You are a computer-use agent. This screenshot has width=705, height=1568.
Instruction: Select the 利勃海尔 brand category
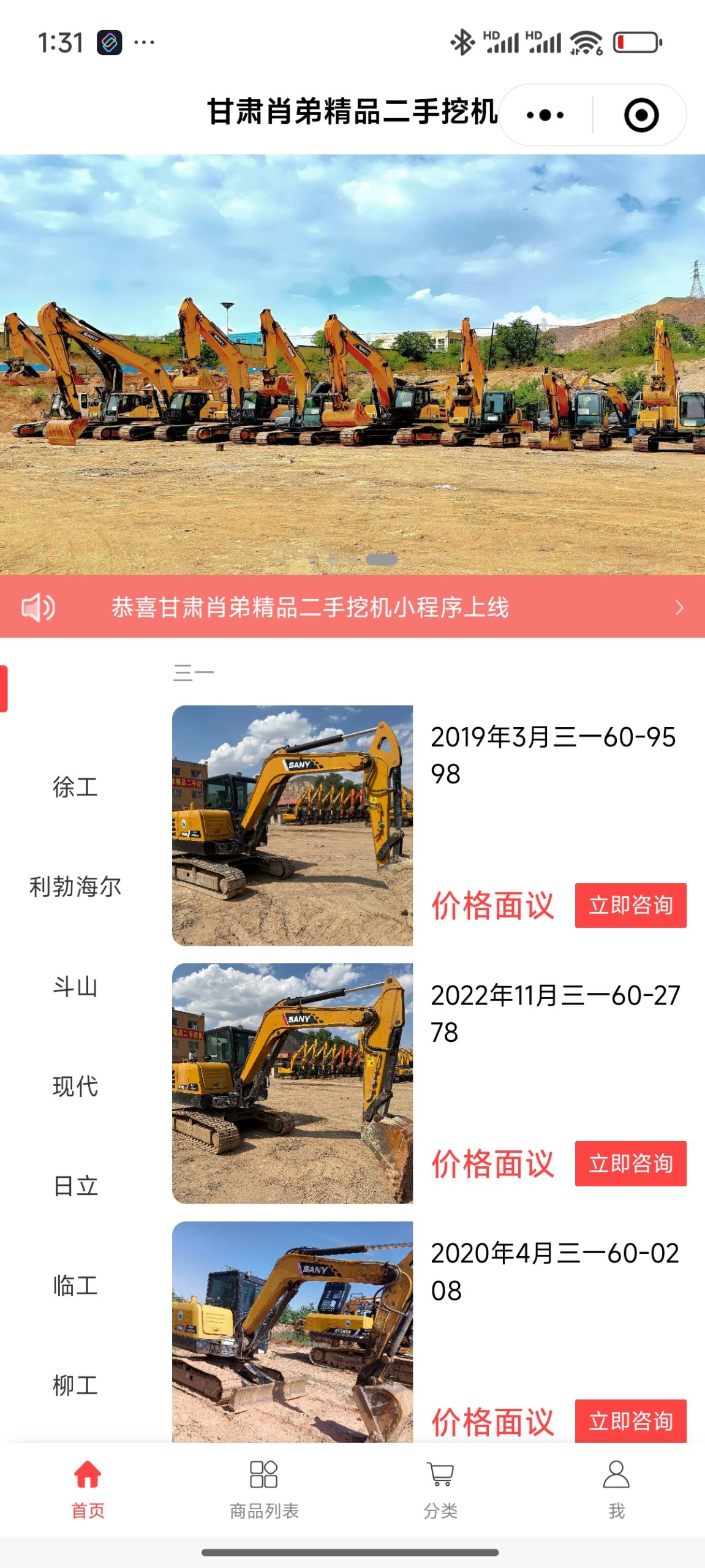point(75,886)
